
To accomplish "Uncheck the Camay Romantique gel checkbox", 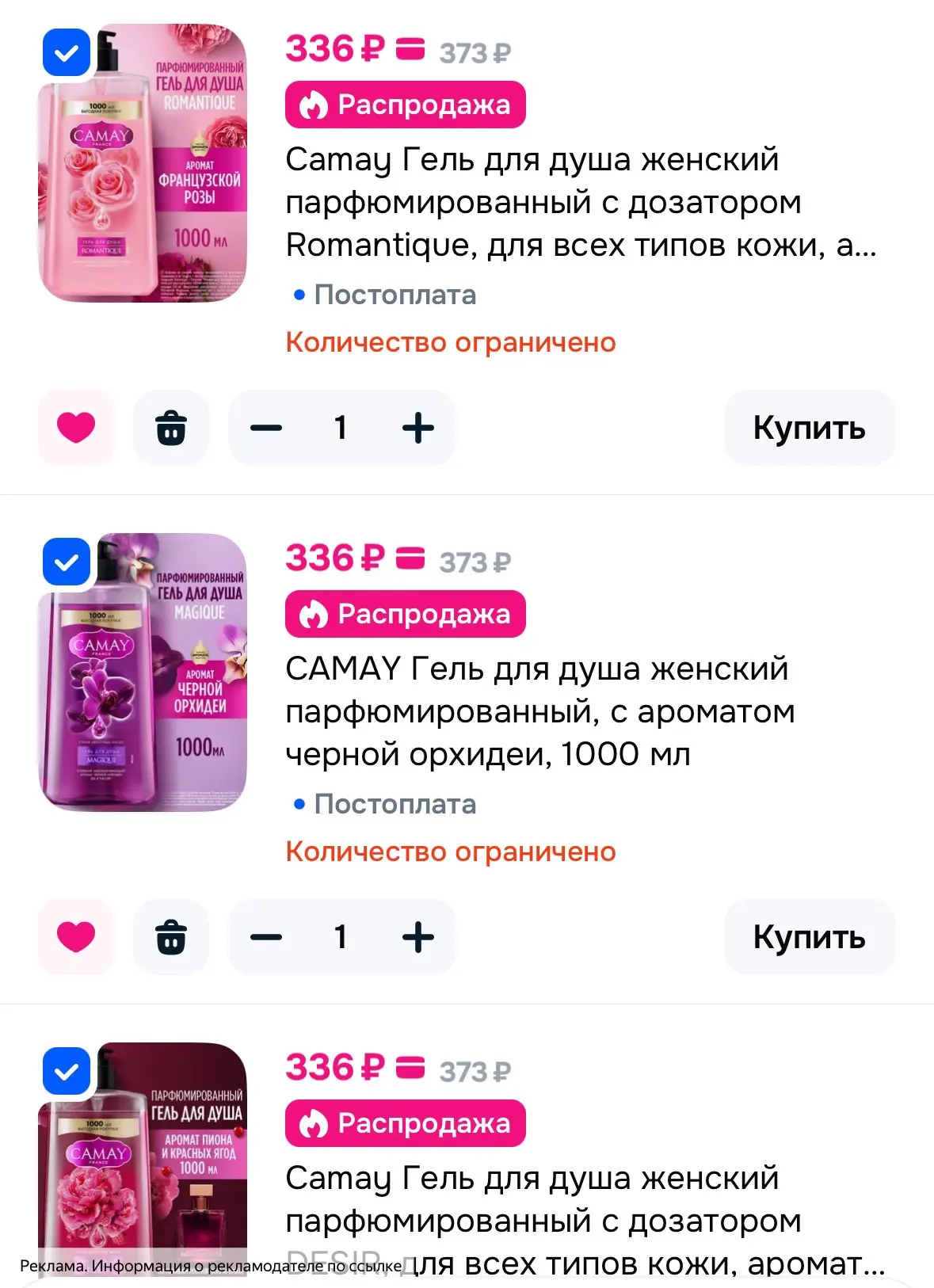I will (x=67, y=53).
